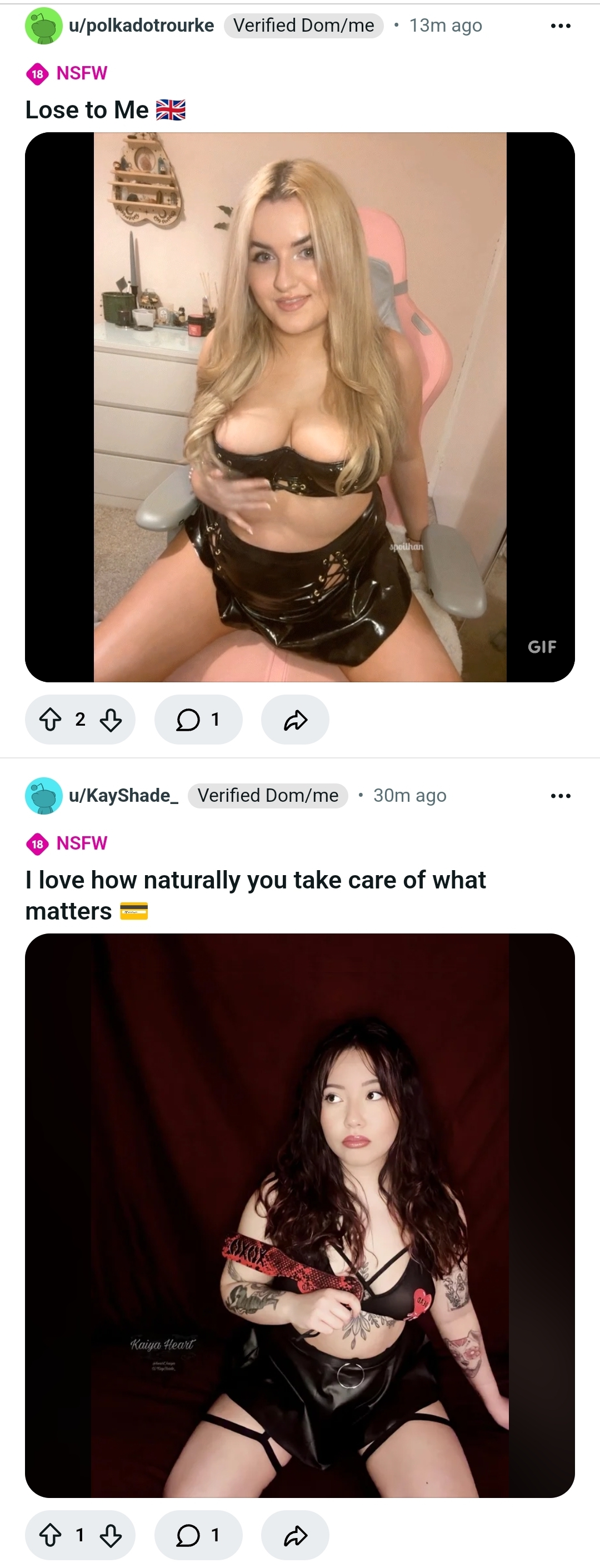Open u/polkadotrourke's profile
600x1568 pixels.
(x=141, y=26)
